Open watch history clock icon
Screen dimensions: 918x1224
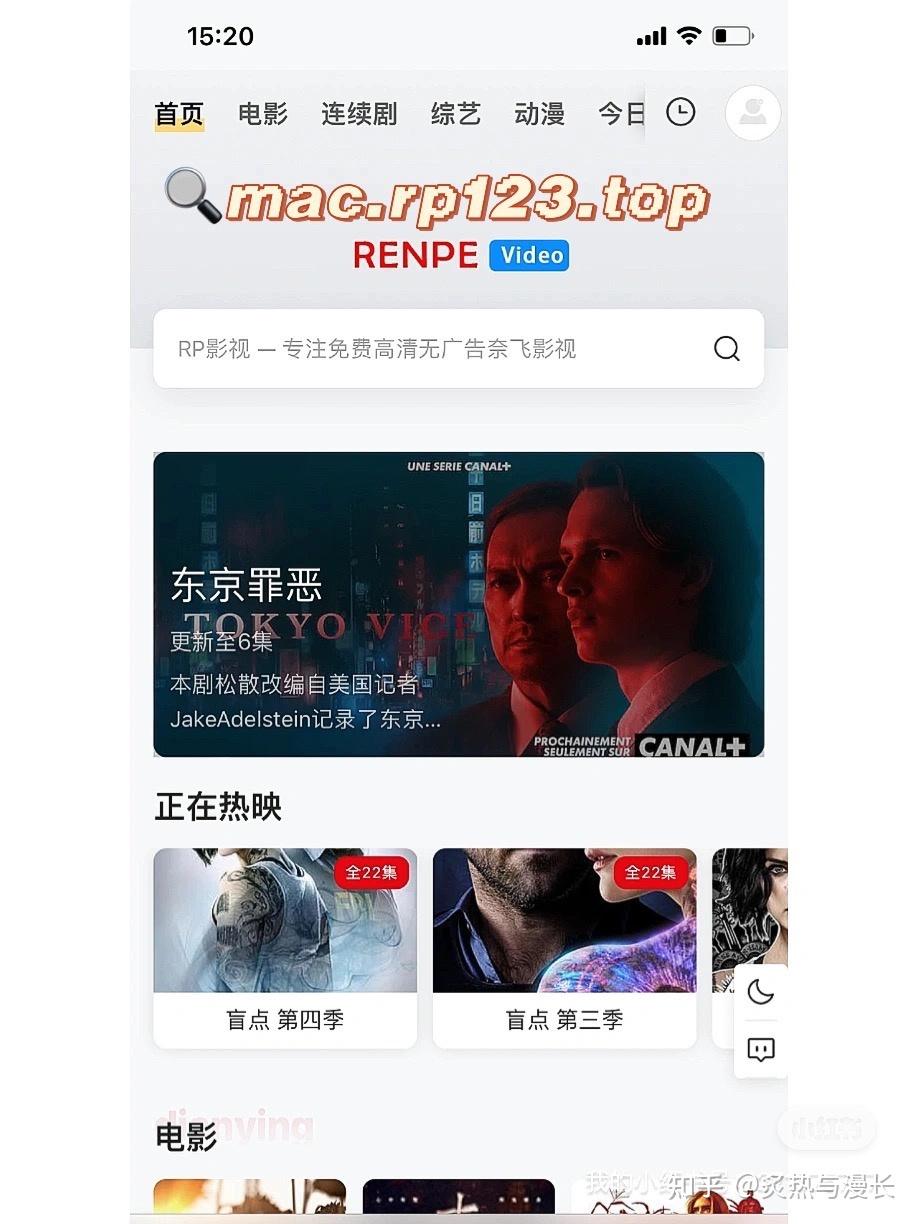(x=681, y=112)
